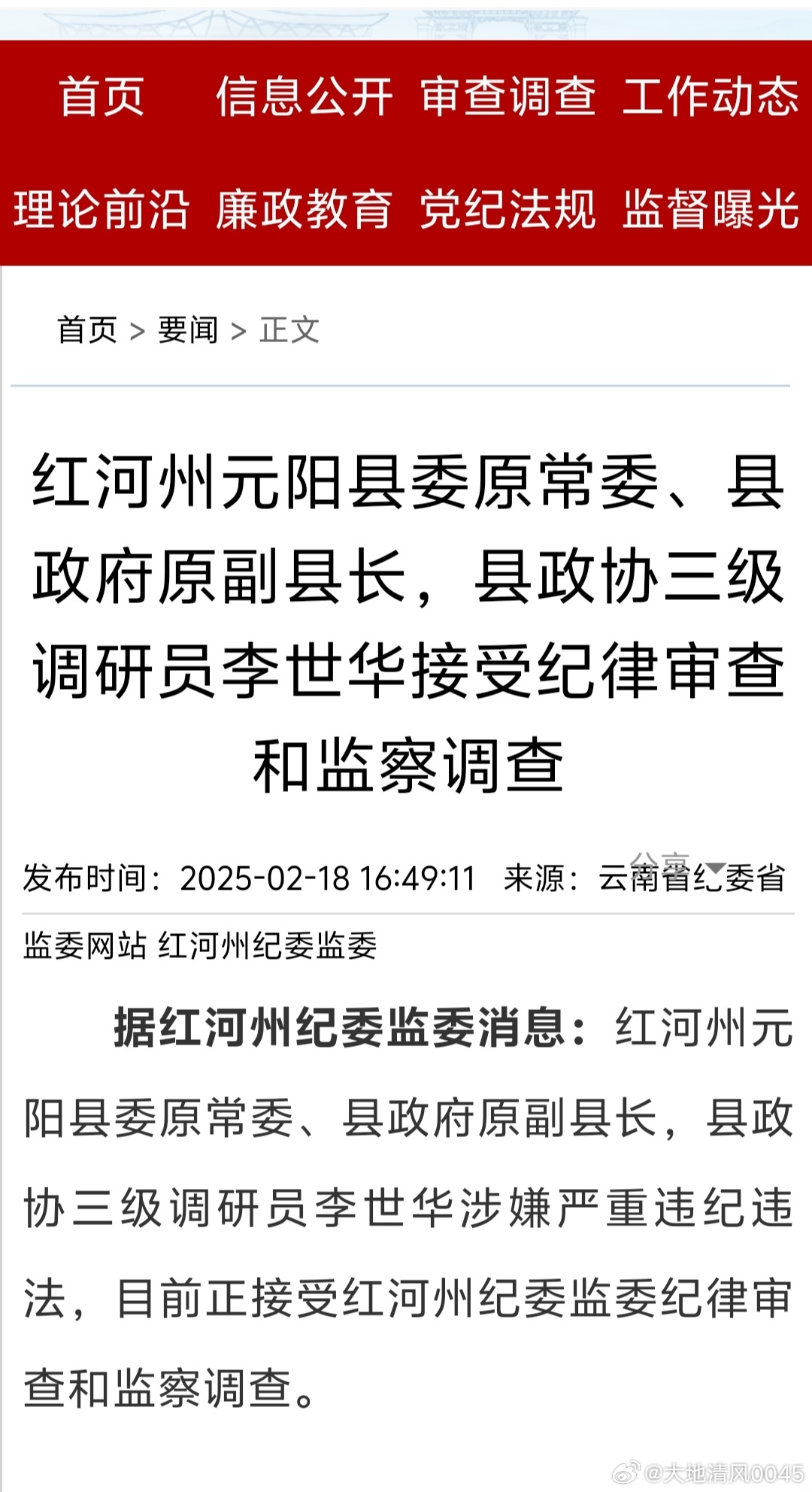Open 审查调查 section
This screenshot has height=1492, width=812.
(x=507, y=96)
